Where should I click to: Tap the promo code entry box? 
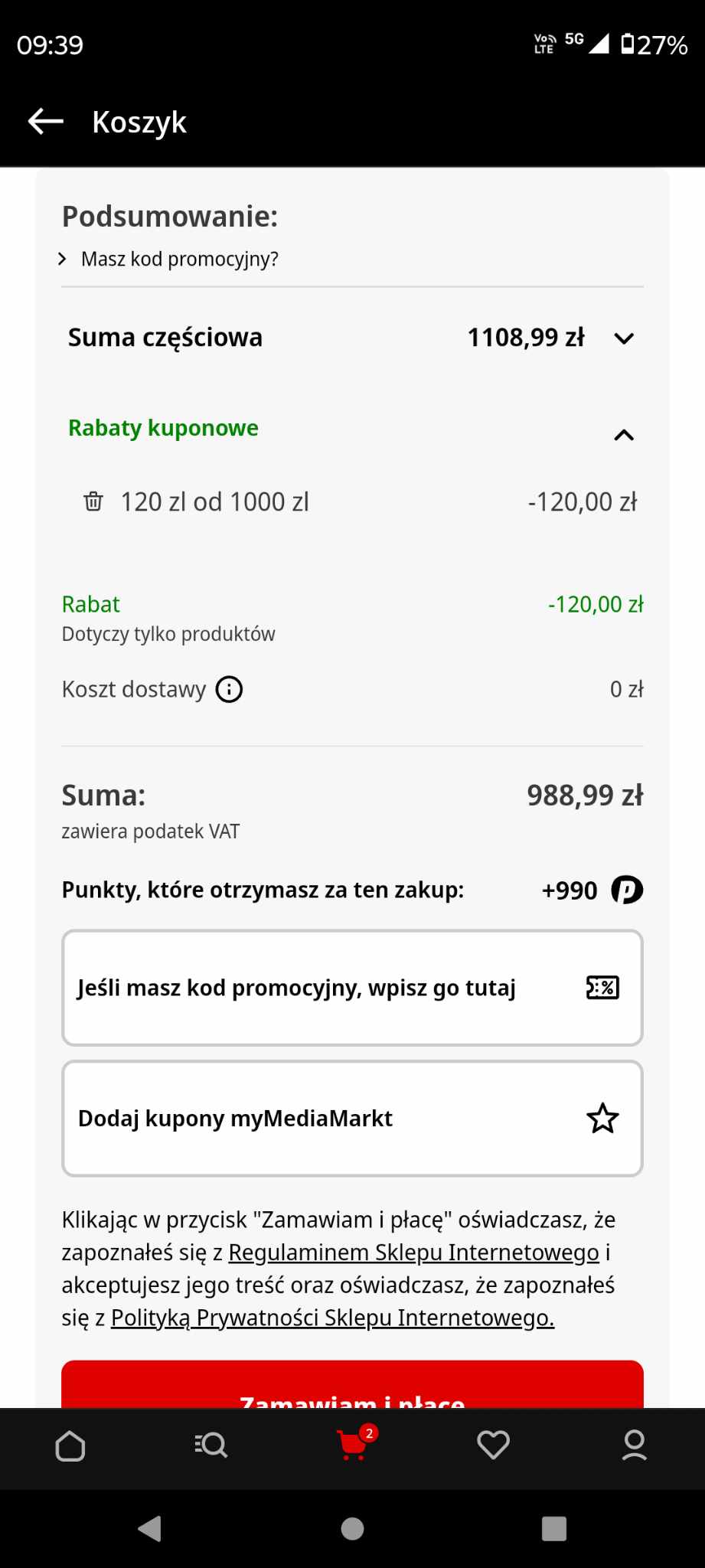pyautogui.click(x=352, y=988)
